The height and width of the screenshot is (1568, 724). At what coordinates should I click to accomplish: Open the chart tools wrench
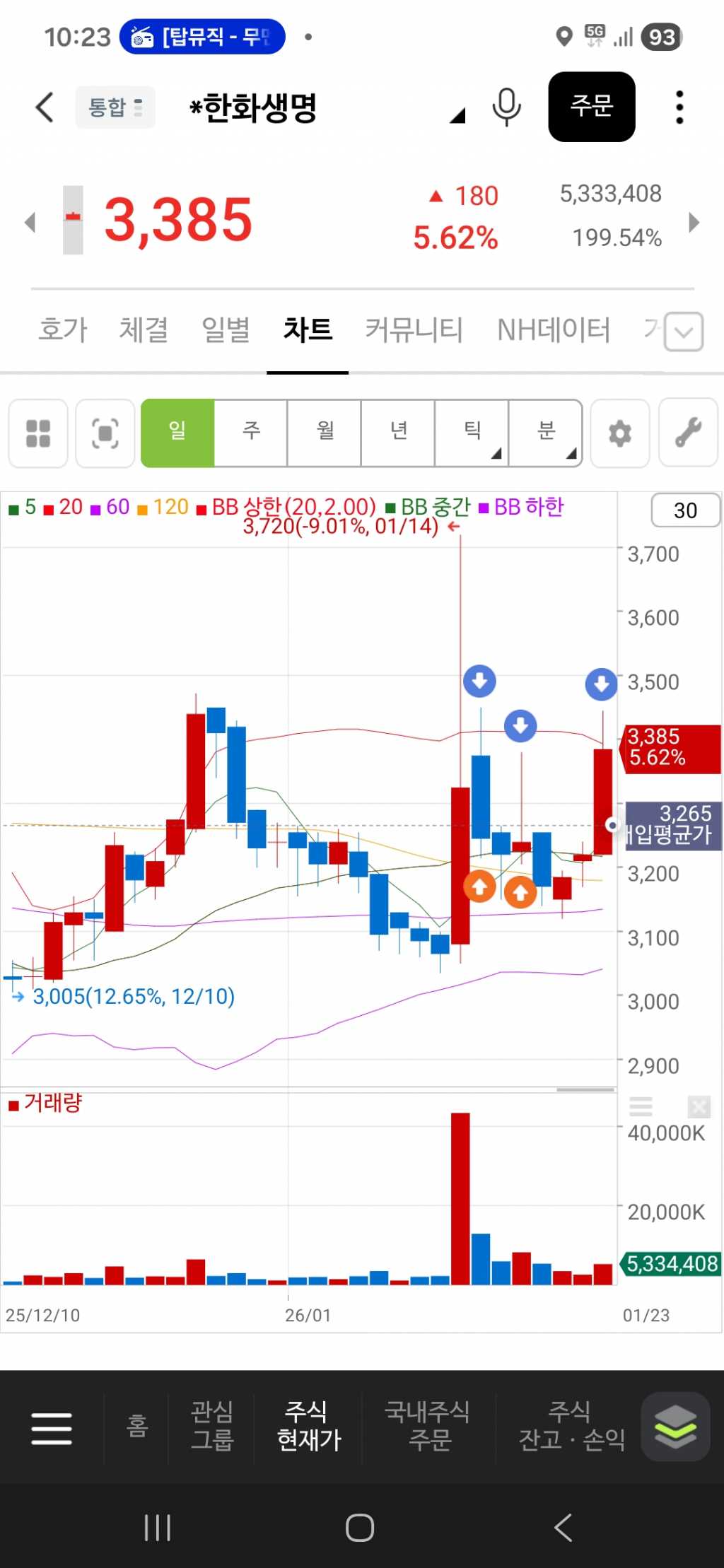tap(688, 433)
